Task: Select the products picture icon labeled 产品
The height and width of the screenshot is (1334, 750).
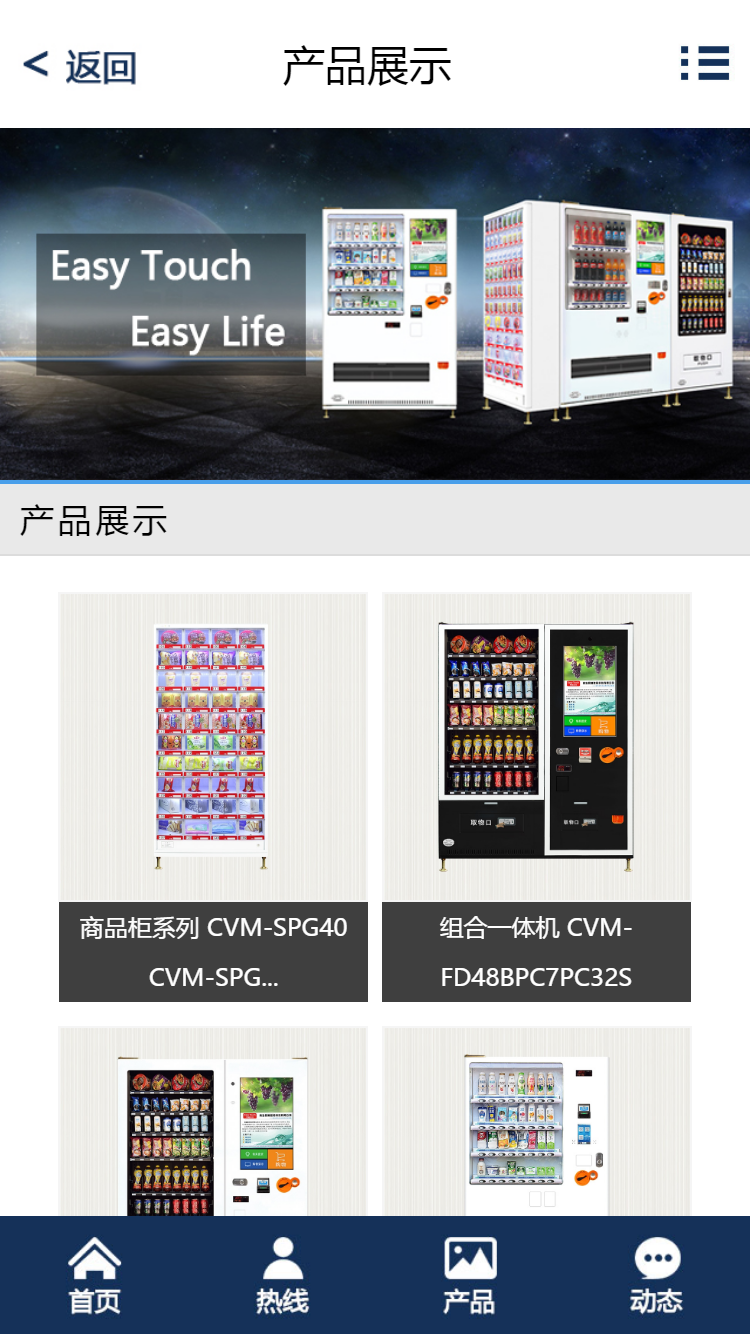Action: [x=469, y=1257]
